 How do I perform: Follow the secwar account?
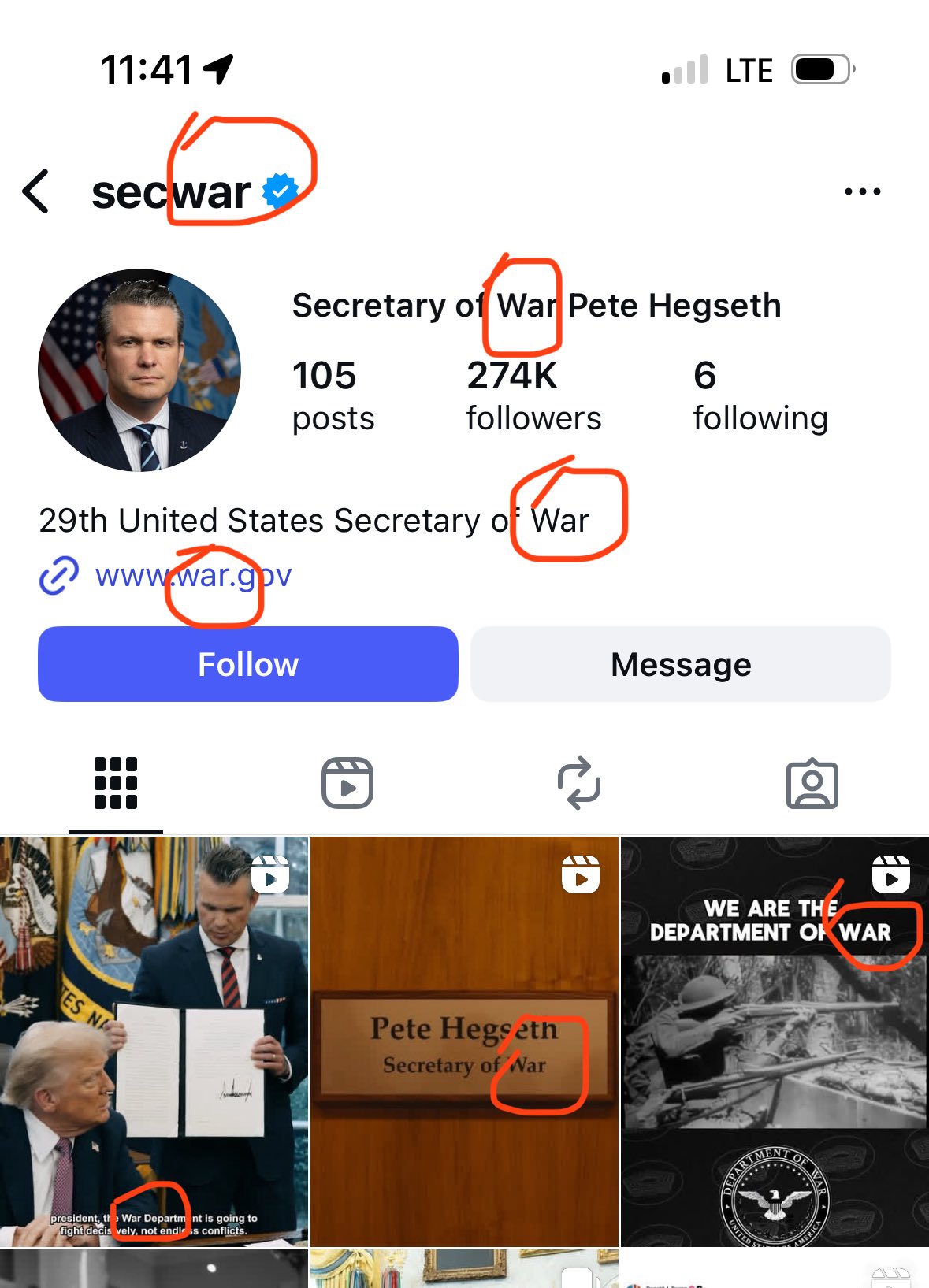(247, 664)
